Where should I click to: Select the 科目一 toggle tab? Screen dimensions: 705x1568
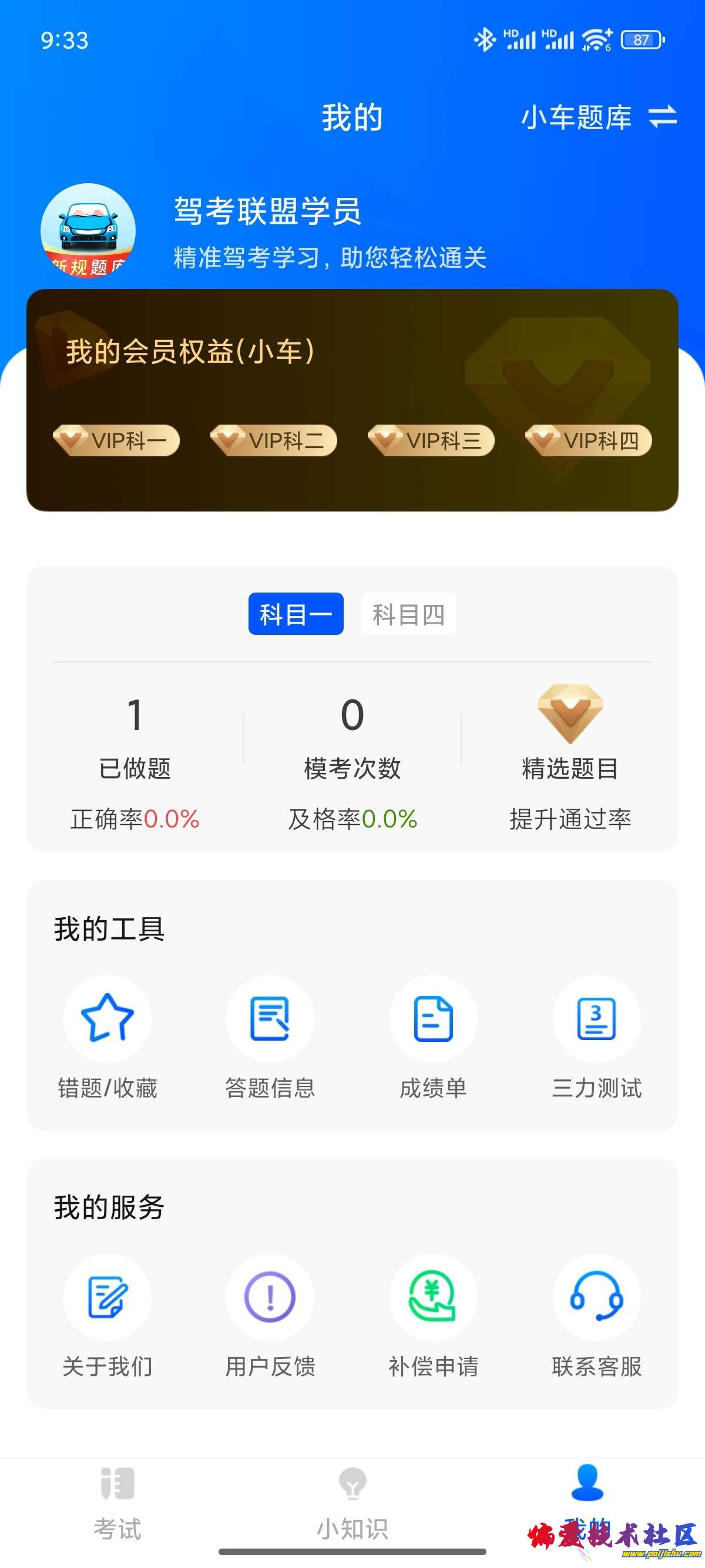[x=296, y=614]
